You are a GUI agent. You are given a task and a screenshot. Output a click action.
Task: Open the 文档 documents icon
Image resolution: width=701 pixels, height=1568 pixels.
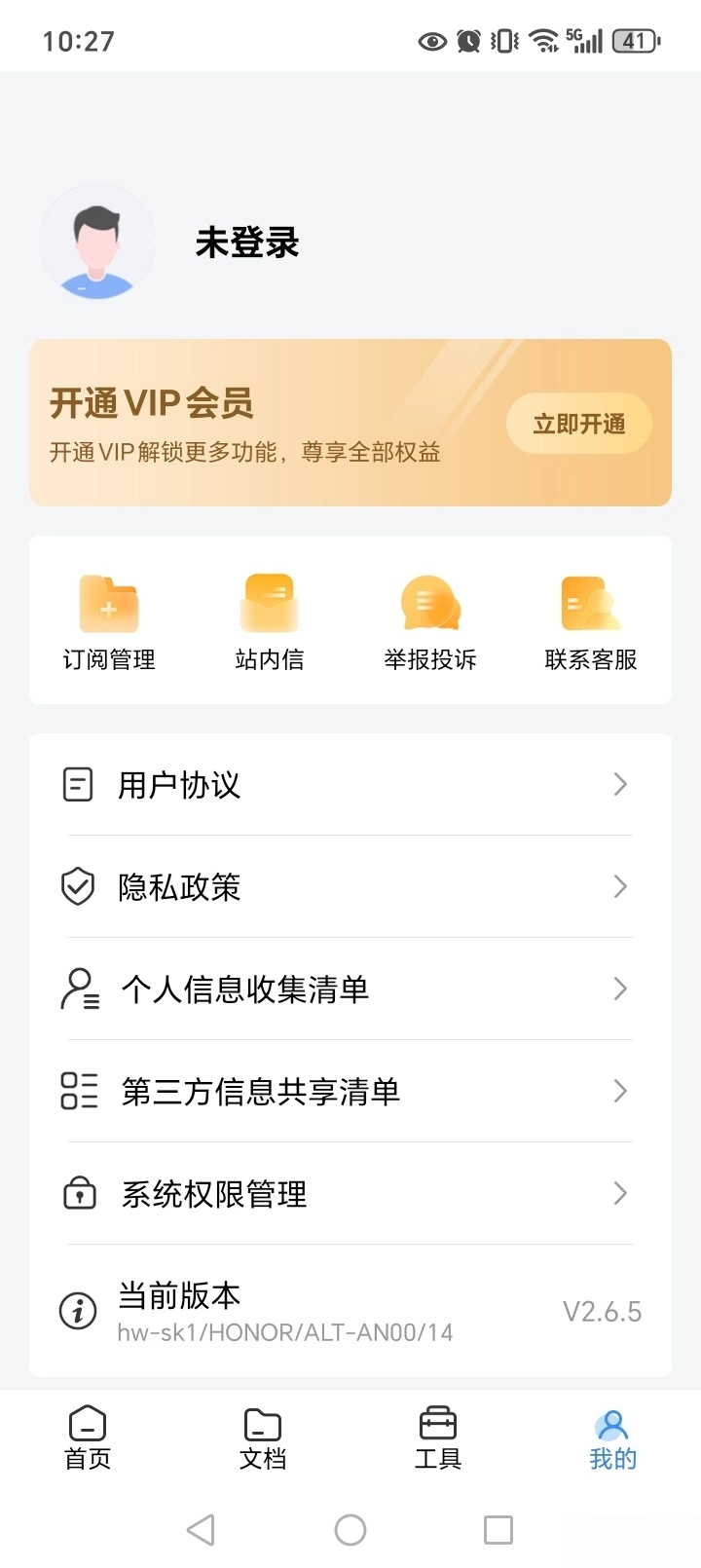262,1425
